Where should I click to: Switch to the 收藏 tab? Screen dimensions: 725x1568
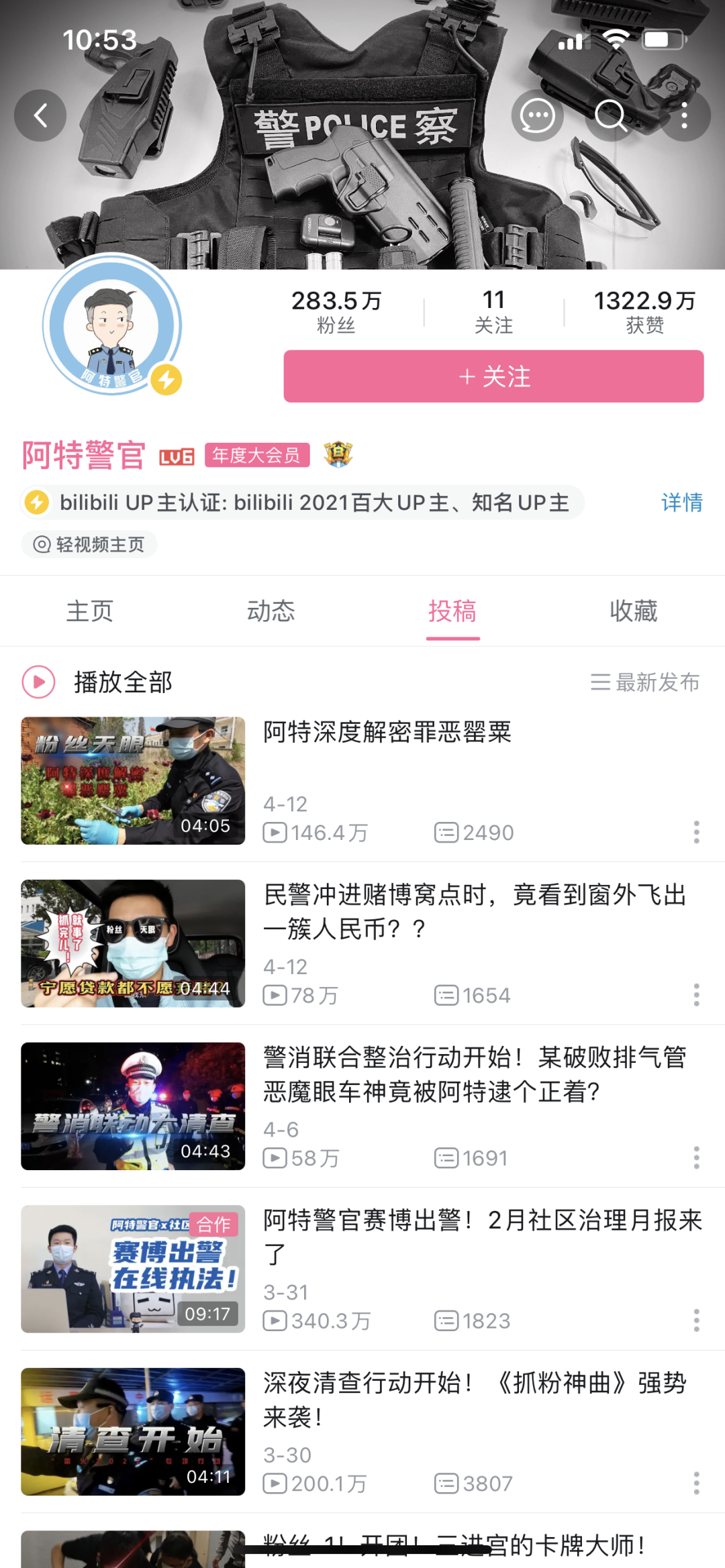click(634, 611)
